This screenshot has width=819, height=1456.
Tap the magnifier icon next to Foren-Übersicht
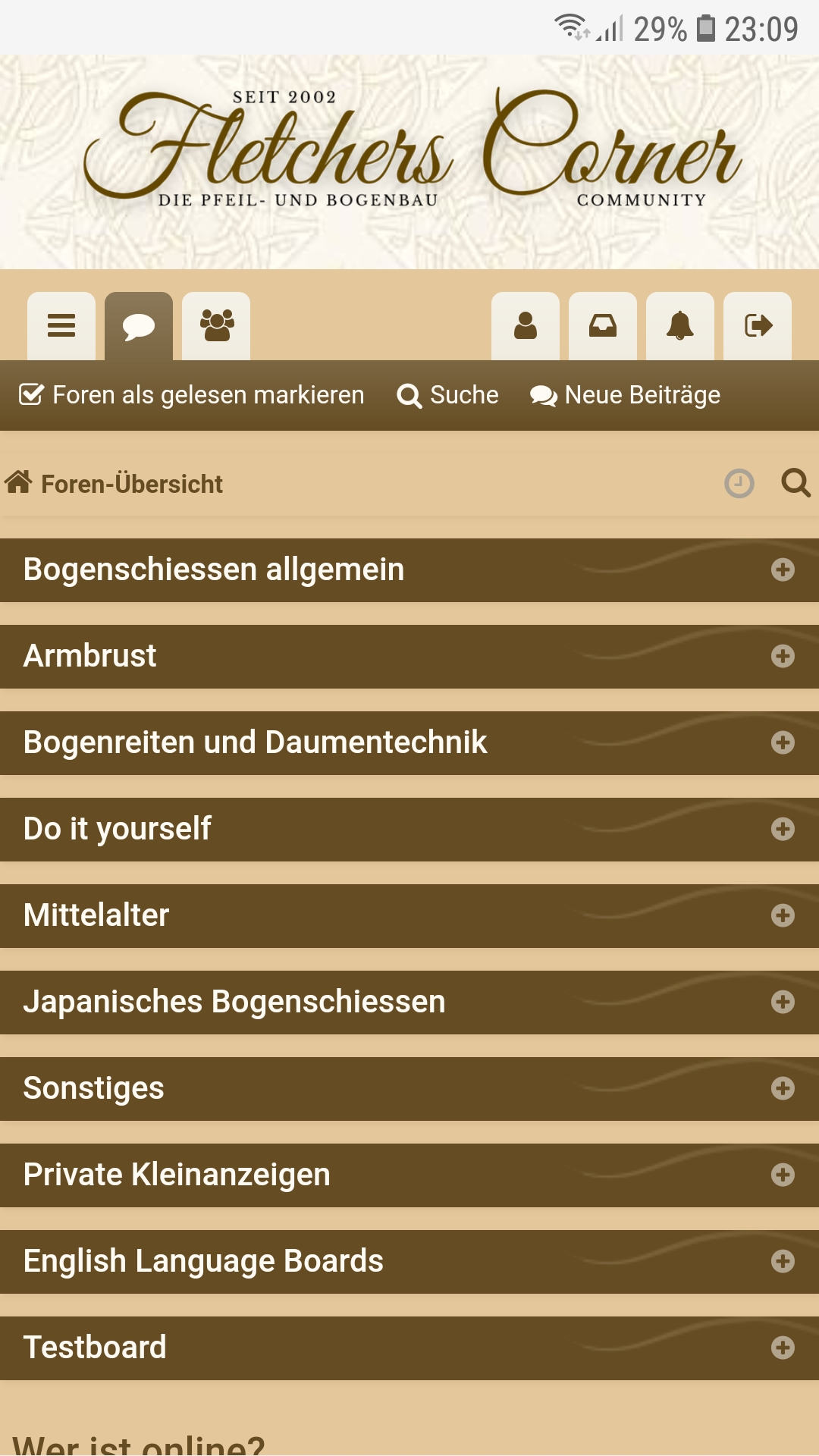pyautogui.click(x=795, y=483)
